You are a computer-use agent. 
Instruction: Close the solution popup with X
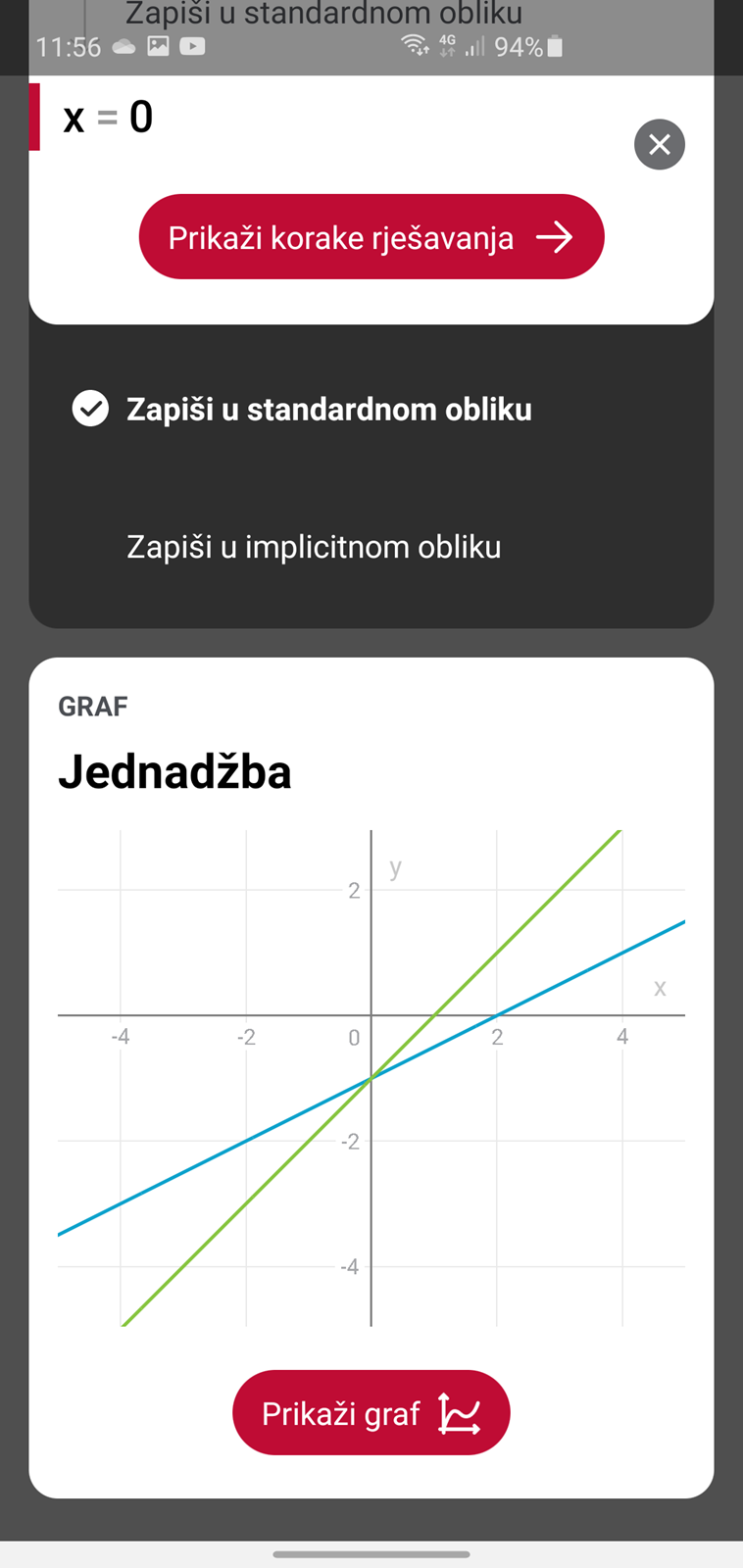[x=660, y=145]
